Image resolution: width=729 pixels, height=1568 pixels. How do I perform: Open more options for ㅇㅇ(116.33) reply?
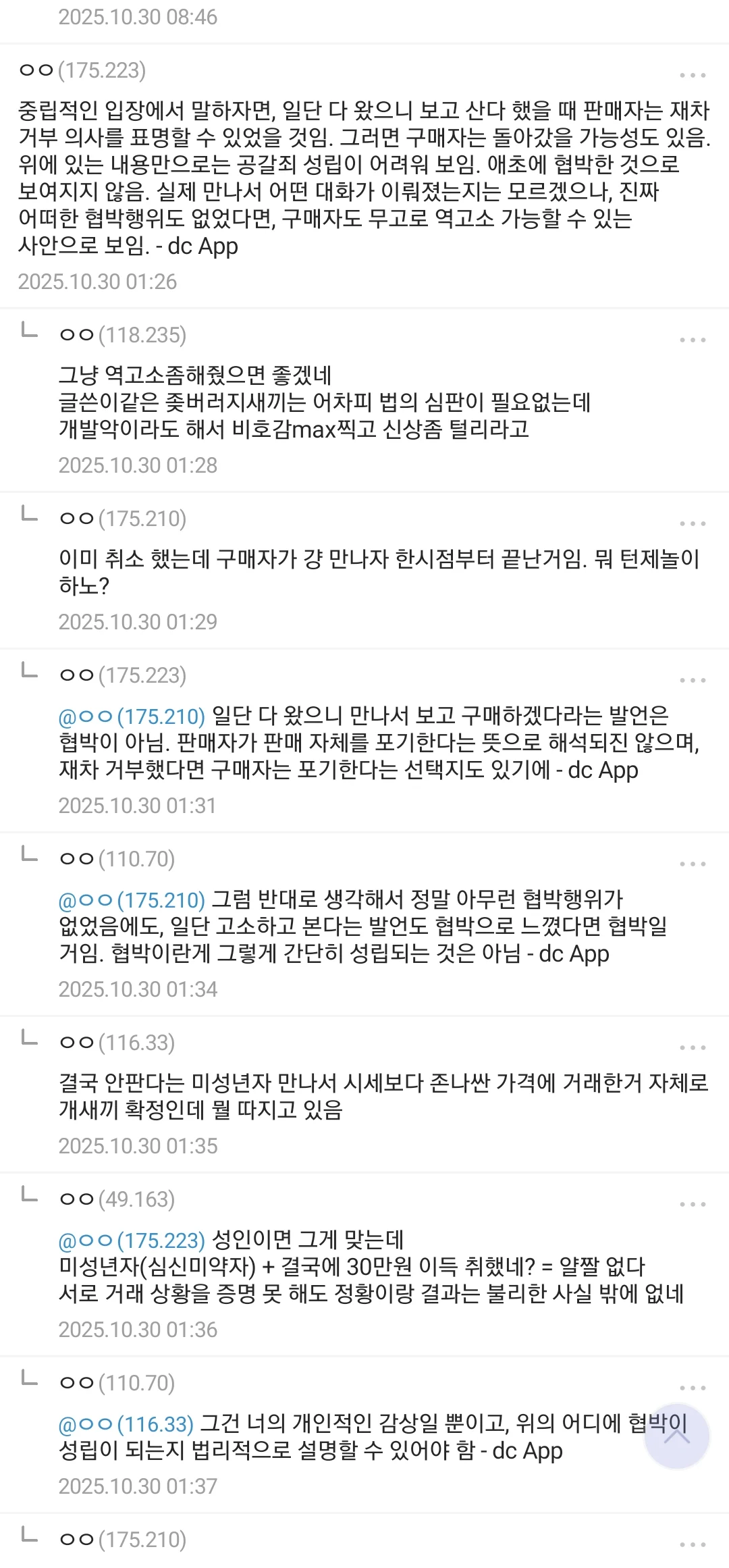click(693, 1047)
